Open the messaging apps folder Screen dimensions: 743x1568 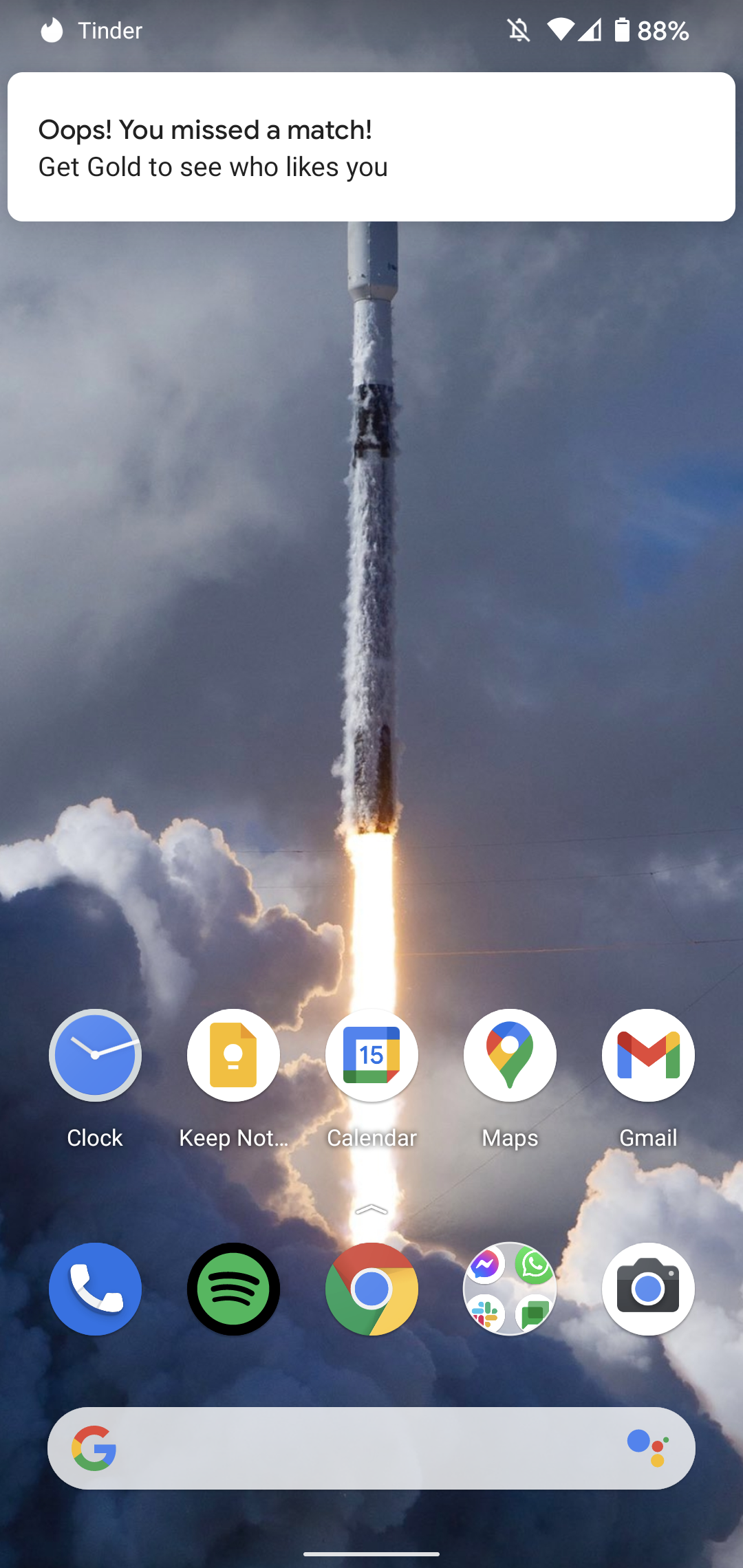pyautogui.click(x=510, y=1289)
